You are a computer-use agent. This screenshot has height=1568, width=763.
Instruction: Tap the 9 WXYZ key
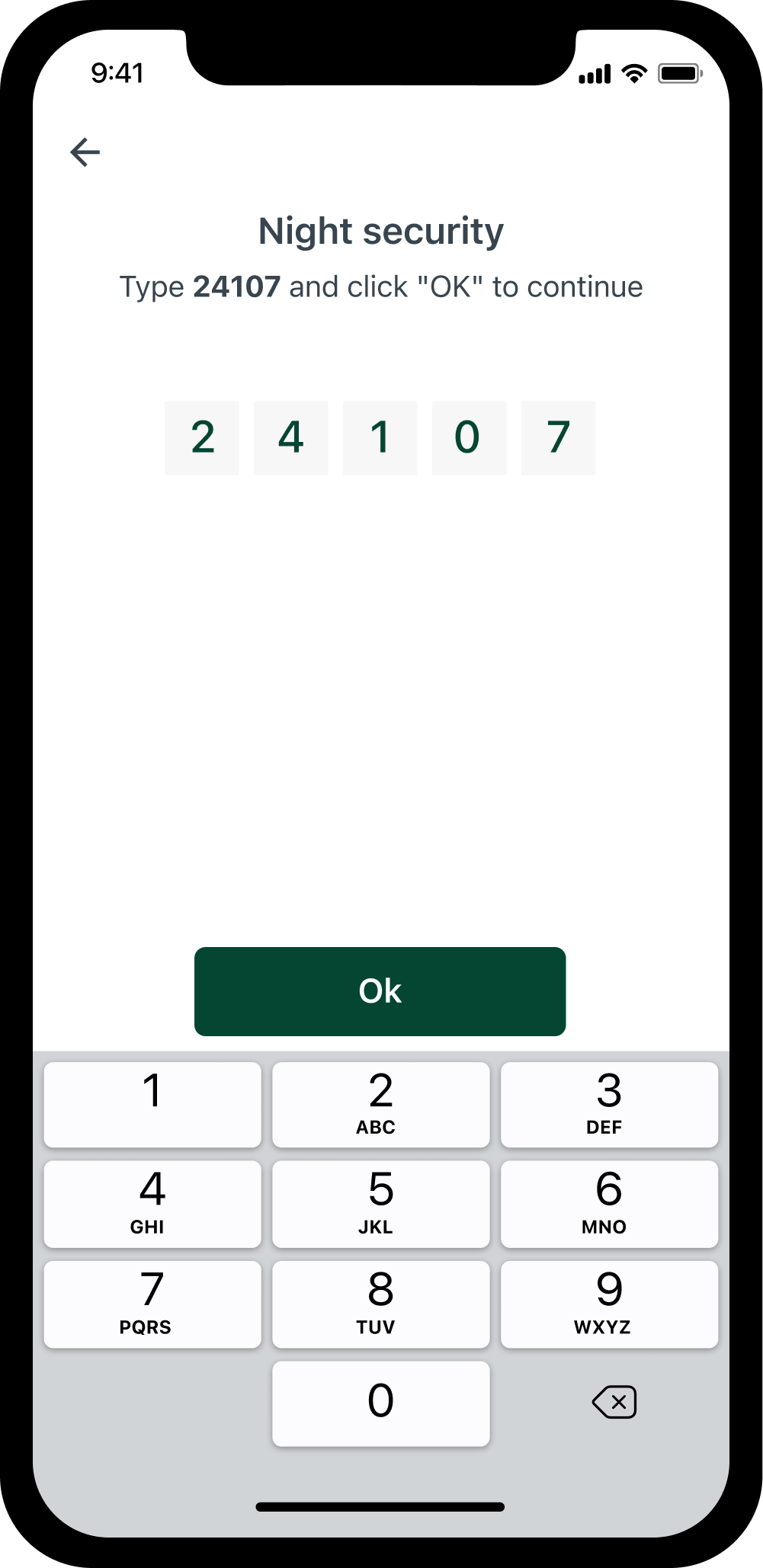coord(609,1304)
